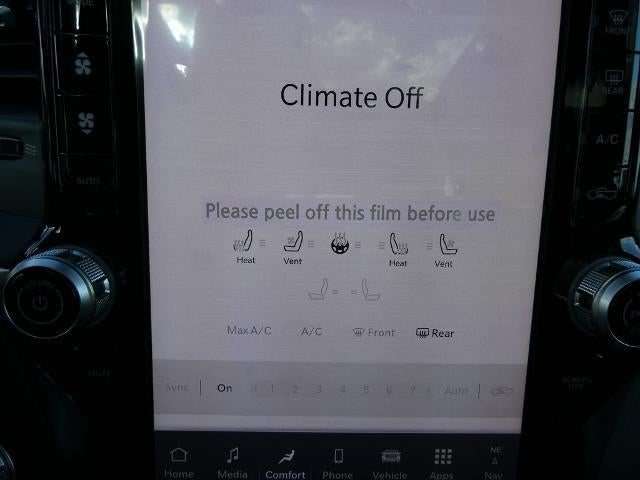Viewport: 640px width, 480px height.
Task: Turn on Front defrost
Action: (x=374, y=332)
